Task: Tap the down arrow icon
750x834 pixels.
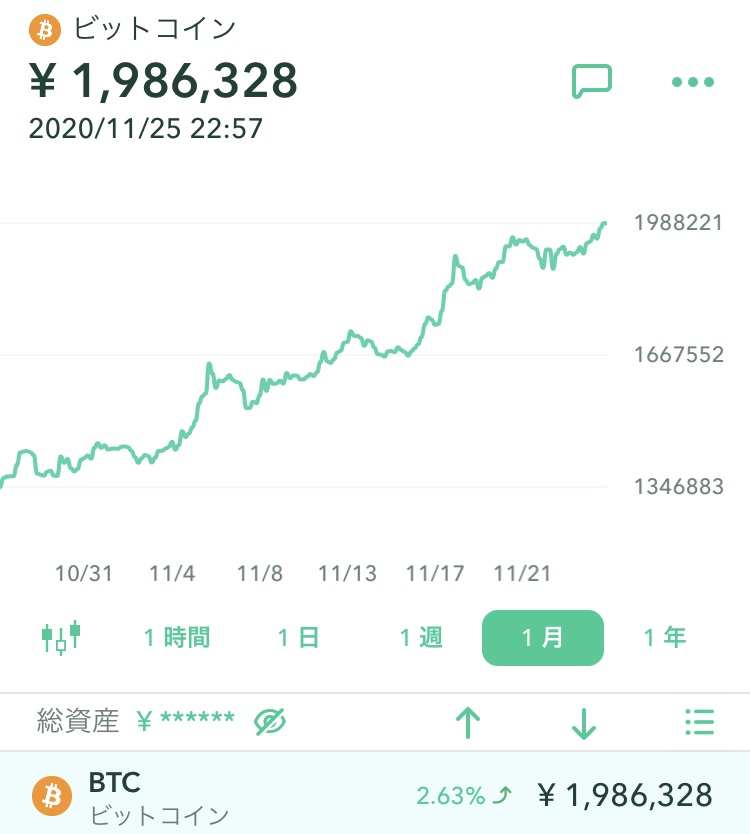Action: pyautogui.click(x=584, y=723)
